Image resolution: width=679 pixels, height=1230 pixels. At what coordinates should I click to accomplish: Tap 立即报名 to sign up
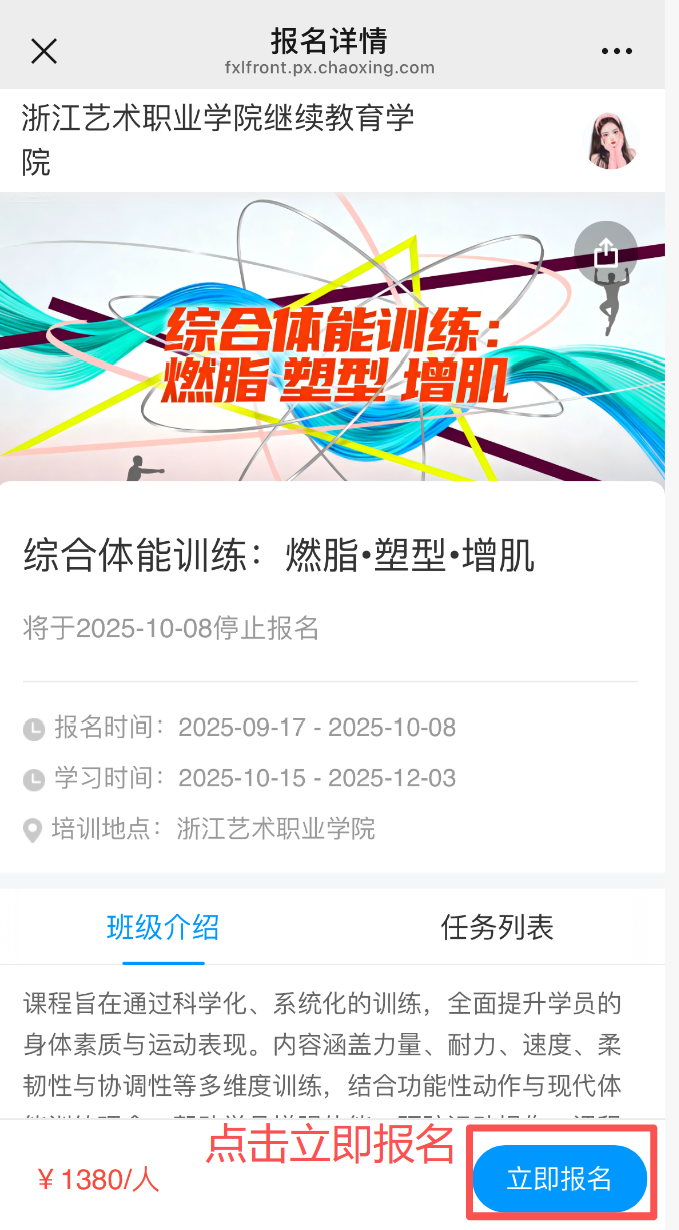coord(560,1178)
